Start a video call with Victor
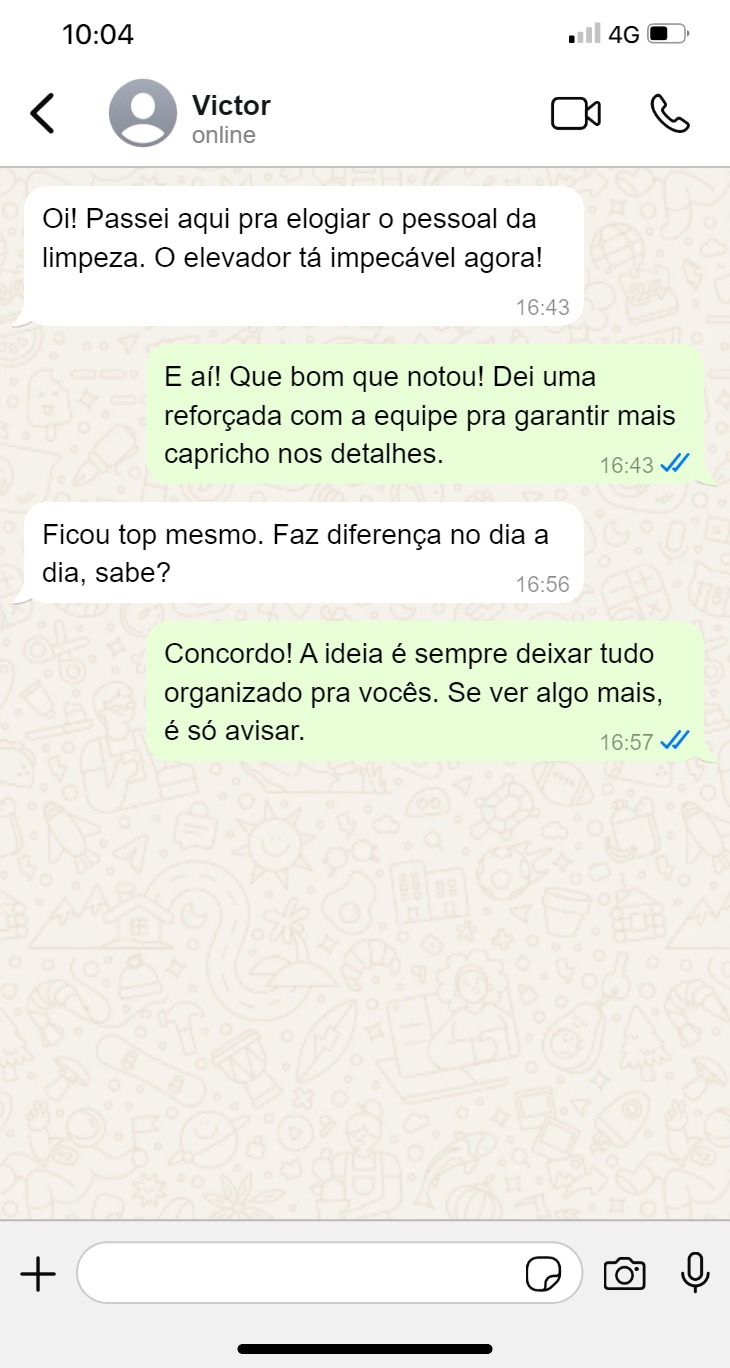 coord(576,114)
